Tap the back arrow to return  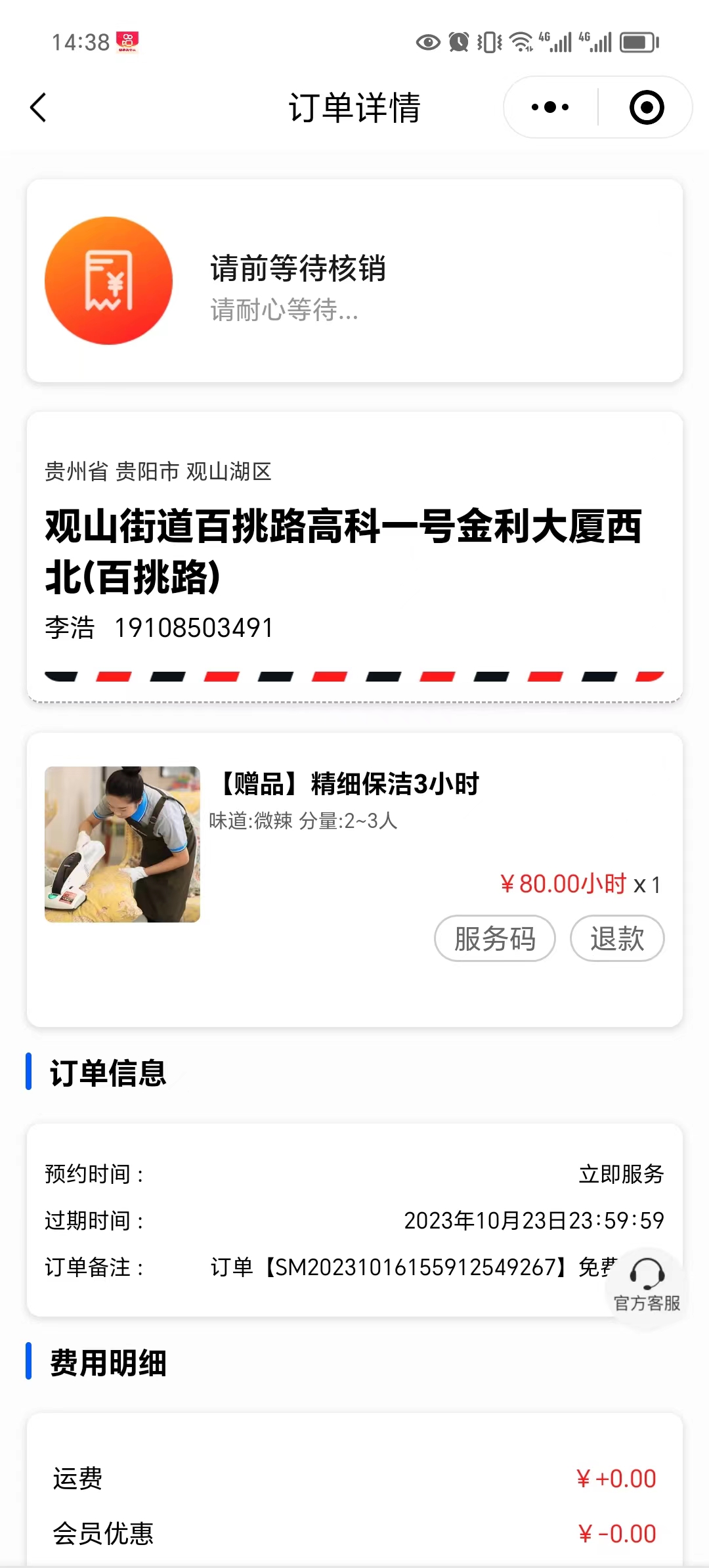tap(37, 107)
